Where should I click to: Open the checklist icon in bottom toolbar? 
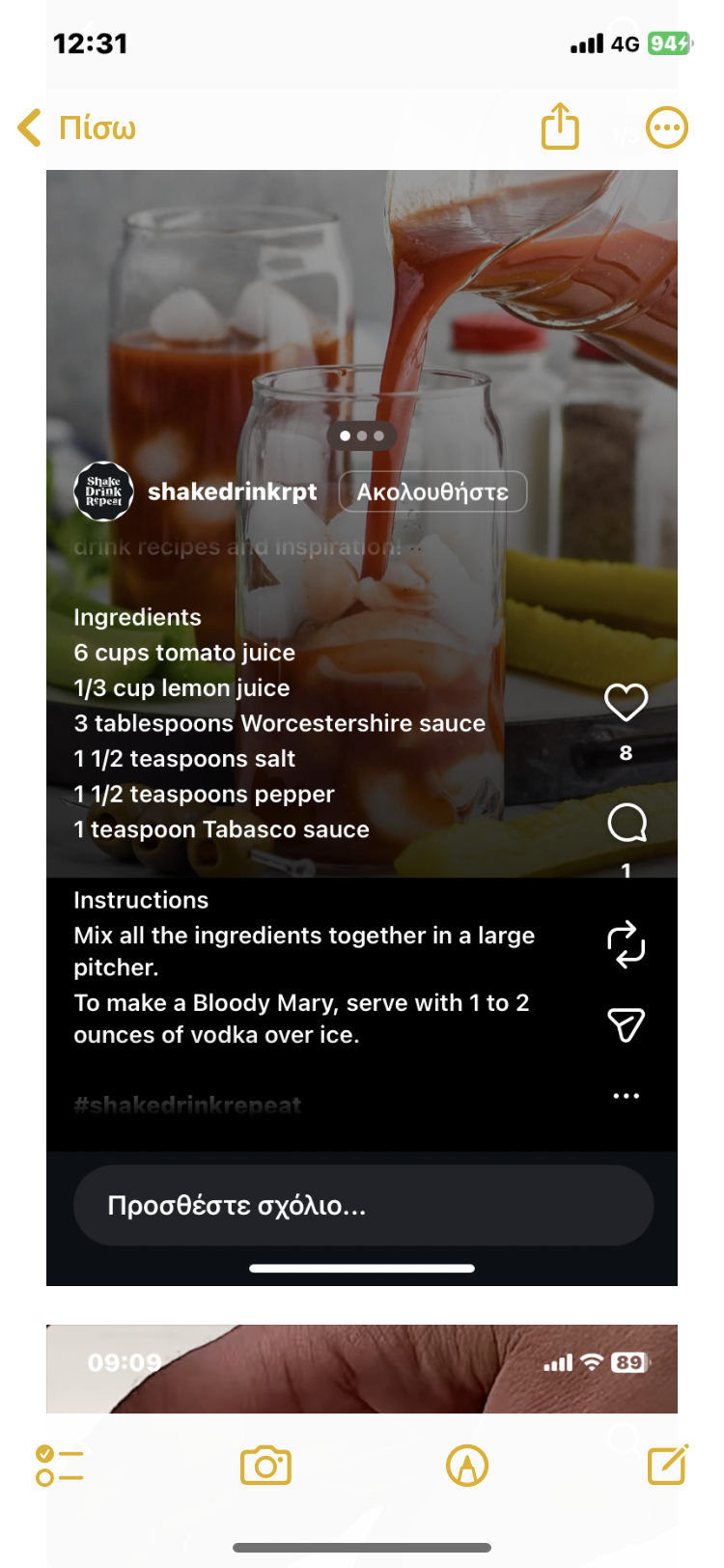tap(60, 1465)
